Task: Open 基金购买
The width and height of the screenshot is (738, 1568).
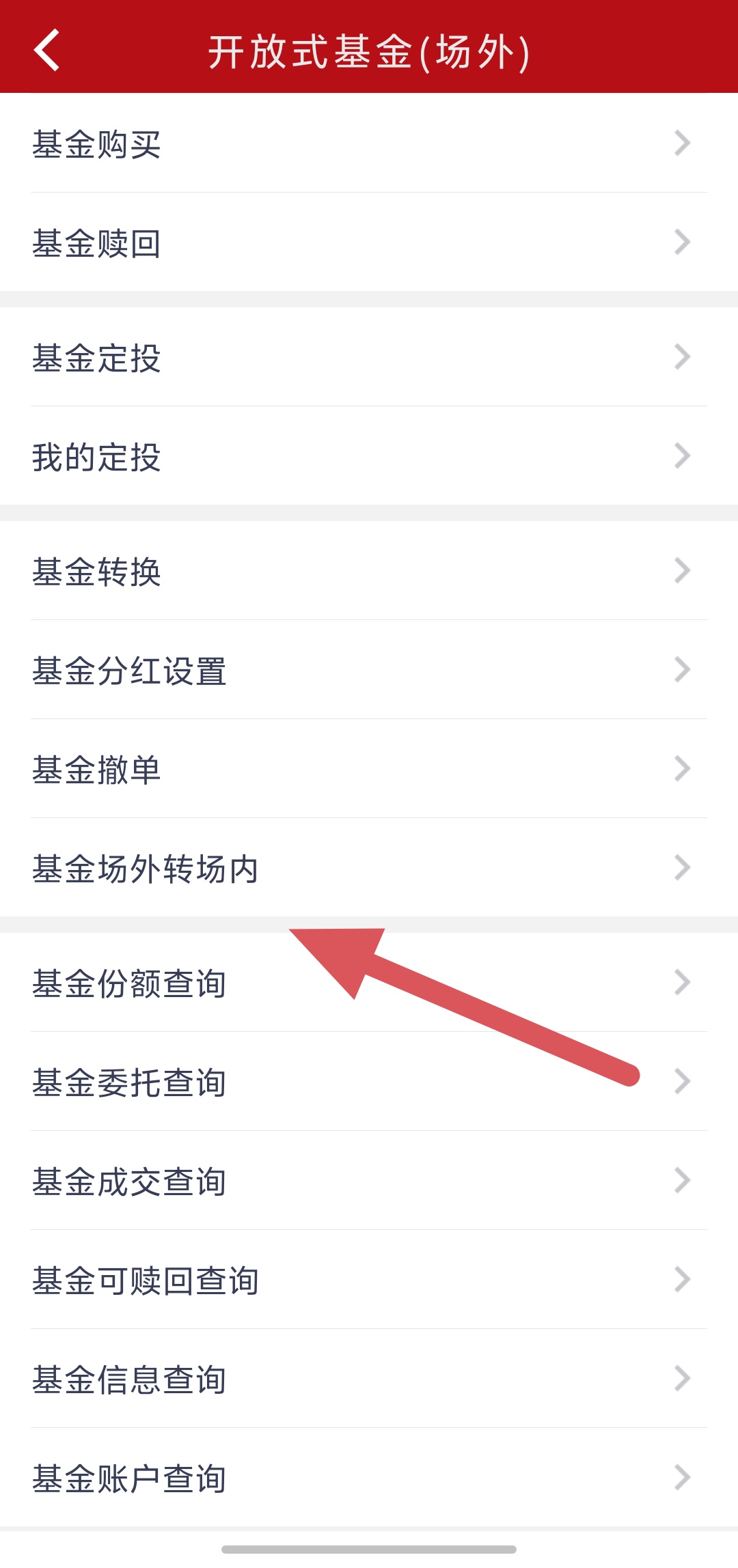Action: coord(369,144)
